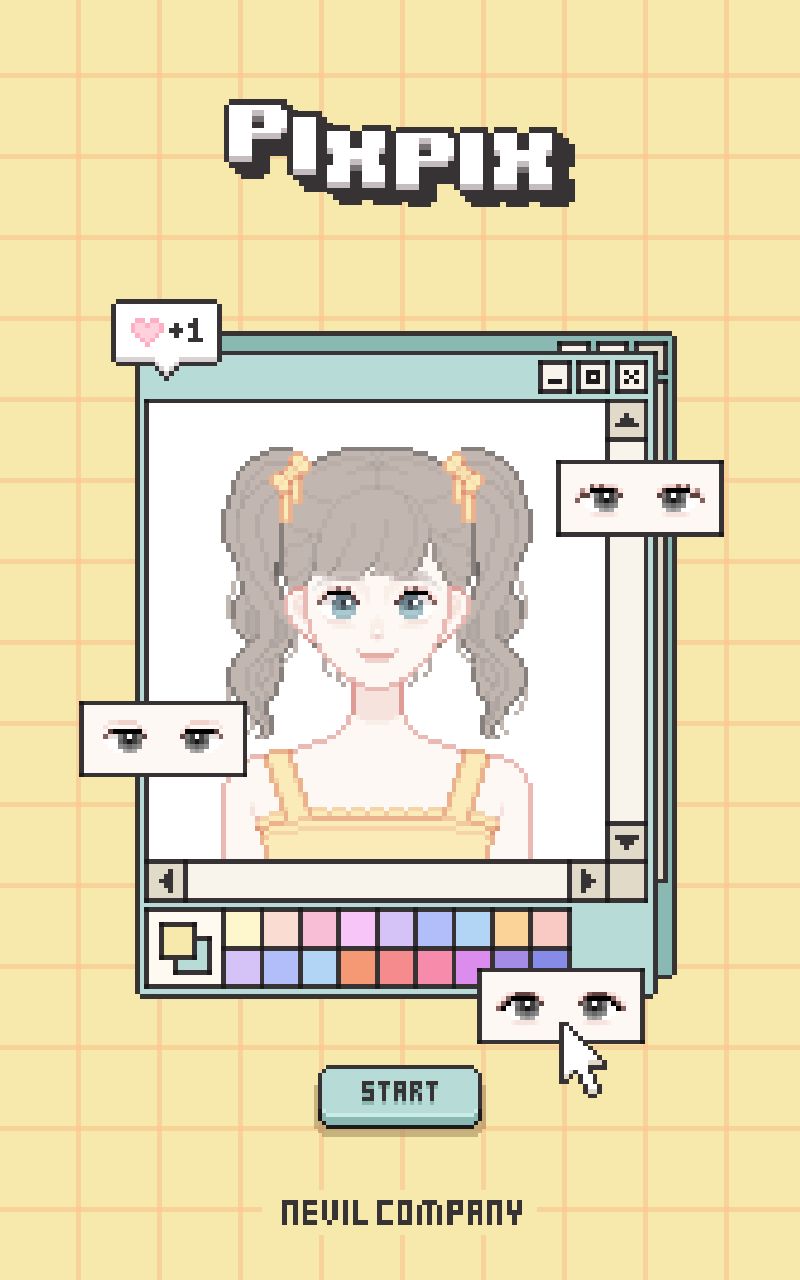Tap the START button
Viewport: 800px width, 1280px height.
400,1095
